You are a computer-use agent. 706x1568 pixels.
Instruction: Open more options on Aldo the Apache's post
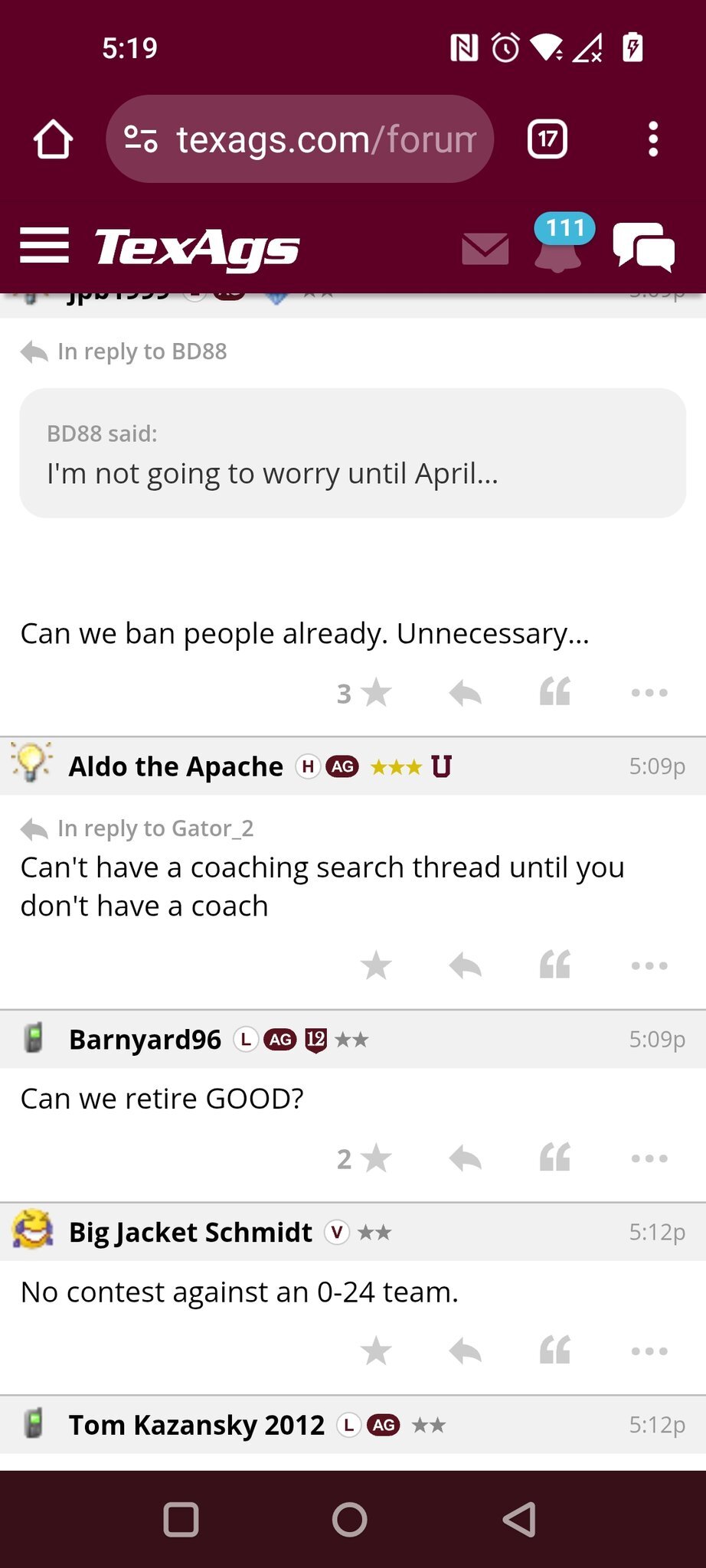(649, 965)
